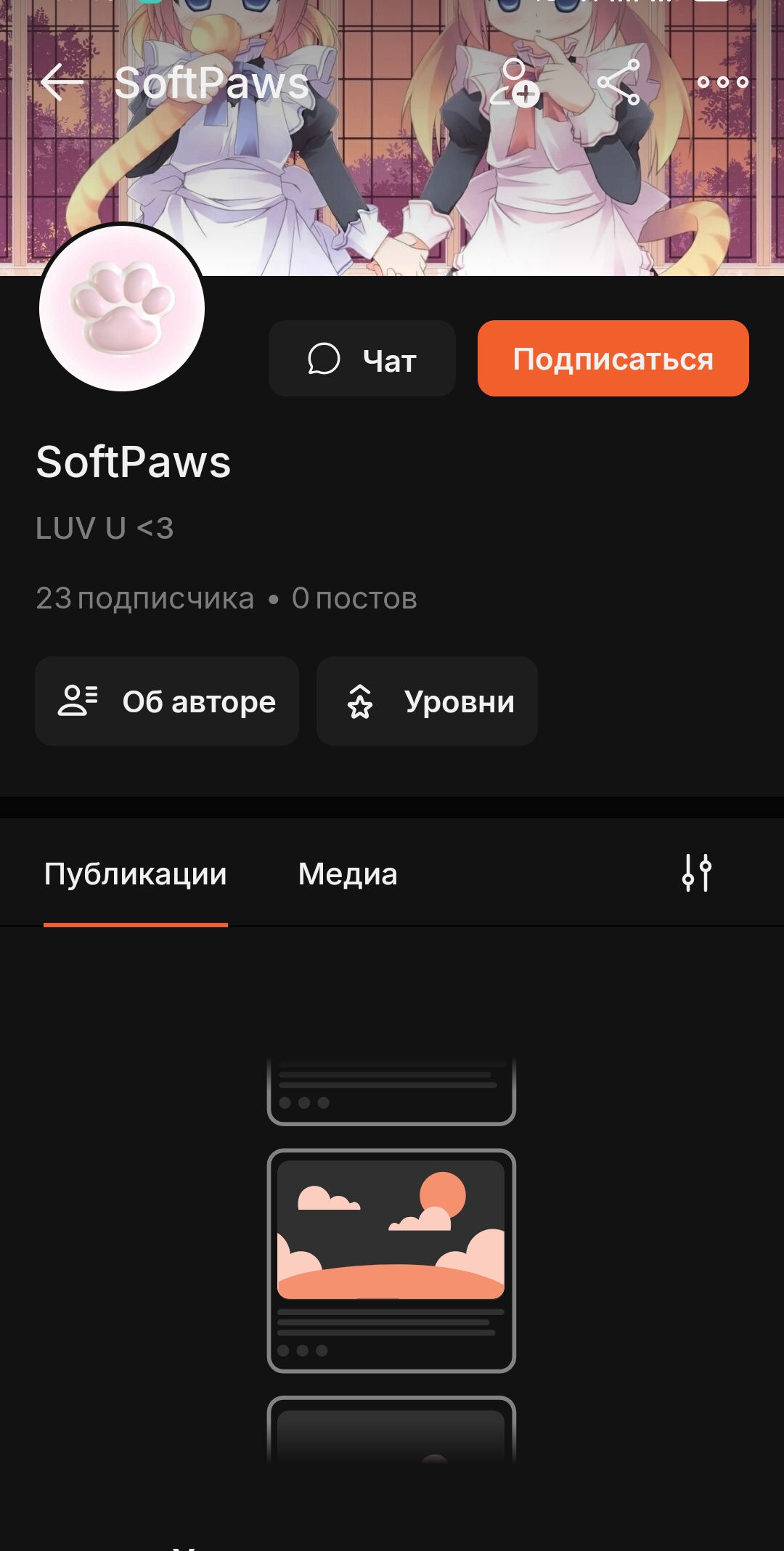Select the Публикации tab
The width and height of the screenshot is (784, 1551).
(x=136, y=874)
